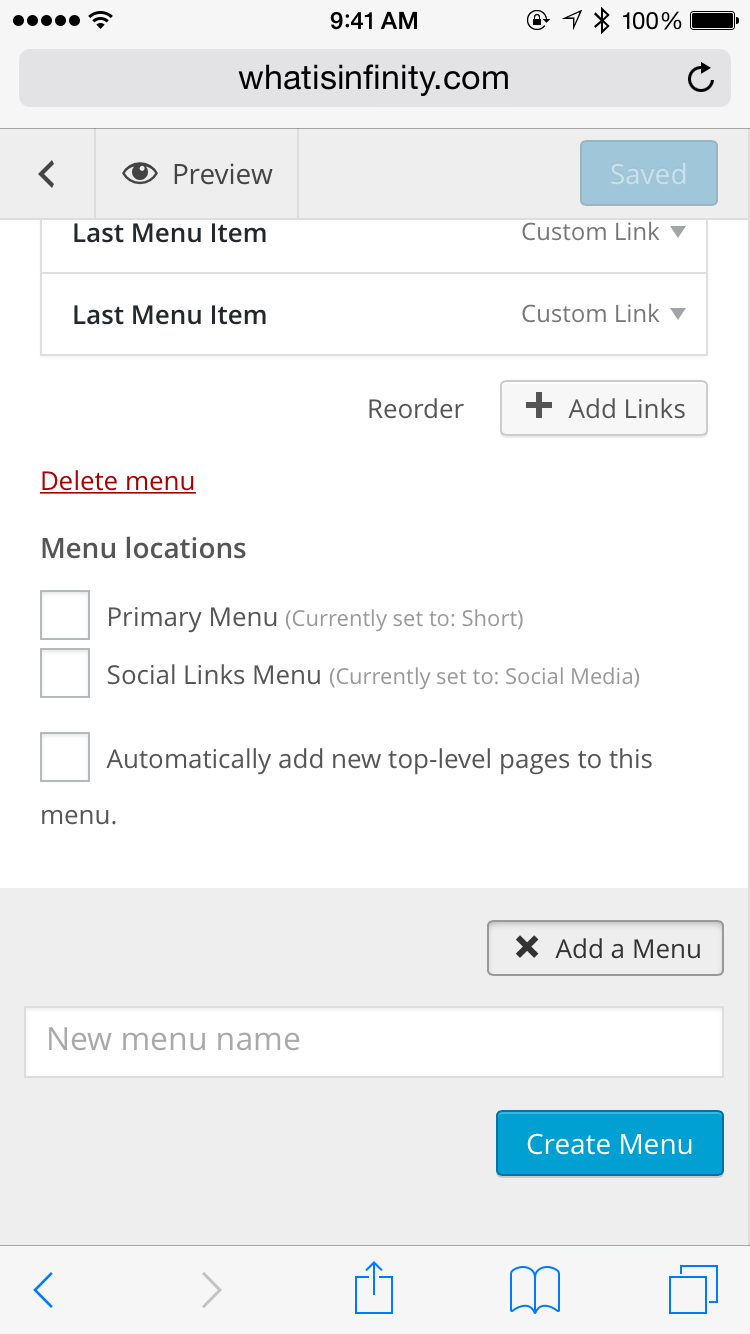Viewport: 750px width, 1334px height.
Task: Focus the New menu name field
Action: [x=373, y=1040]
